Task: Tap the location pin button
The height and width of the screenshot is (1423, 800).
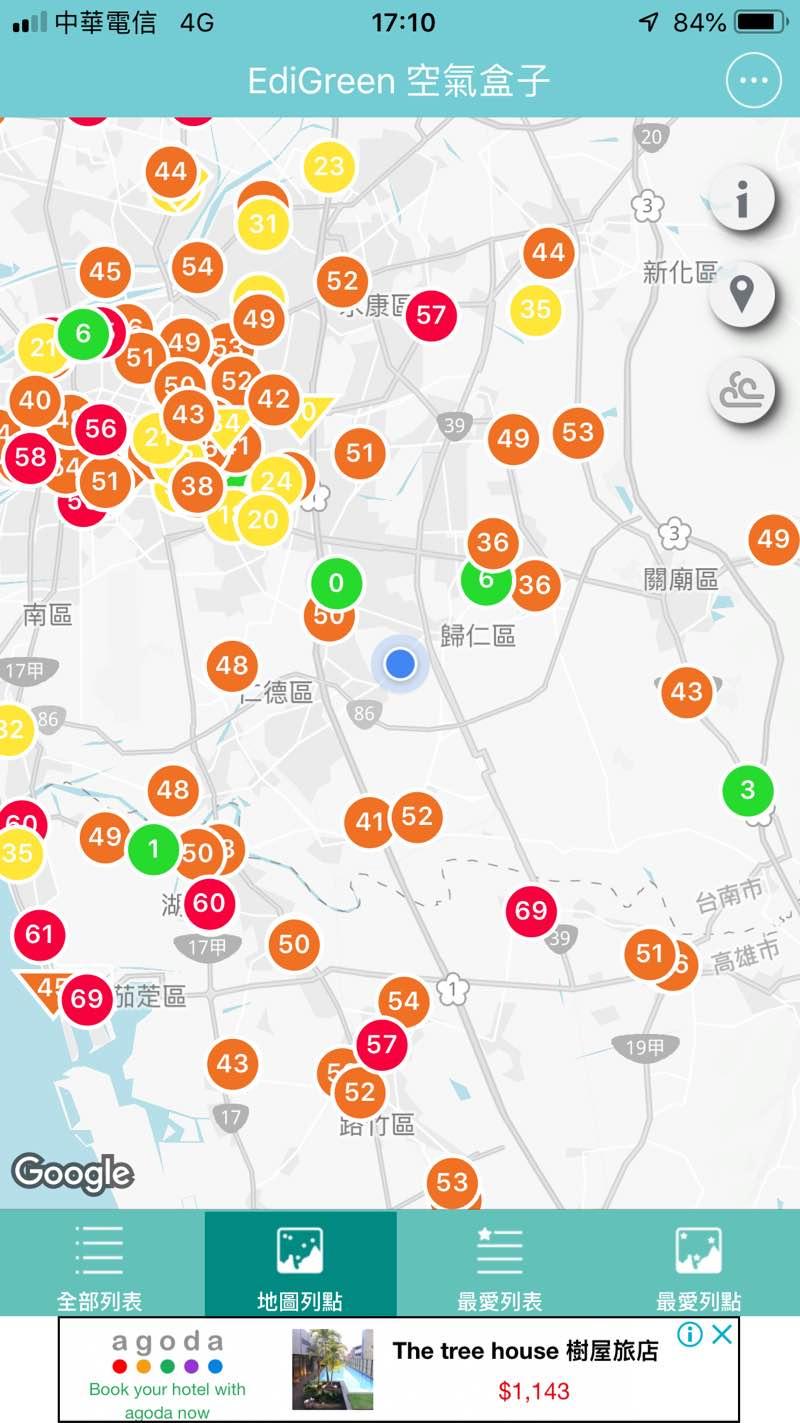Action: (742, 294)
